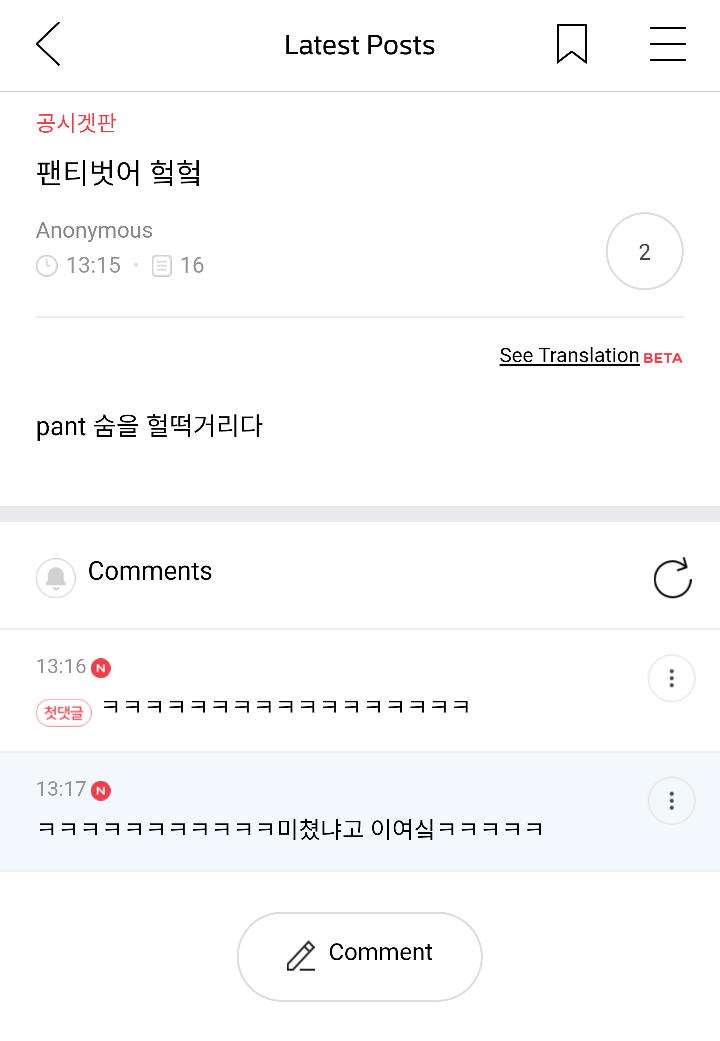Screen dimensions: 720x1041
Task: Go back using the arrow
Action: [x=48, y=44]
